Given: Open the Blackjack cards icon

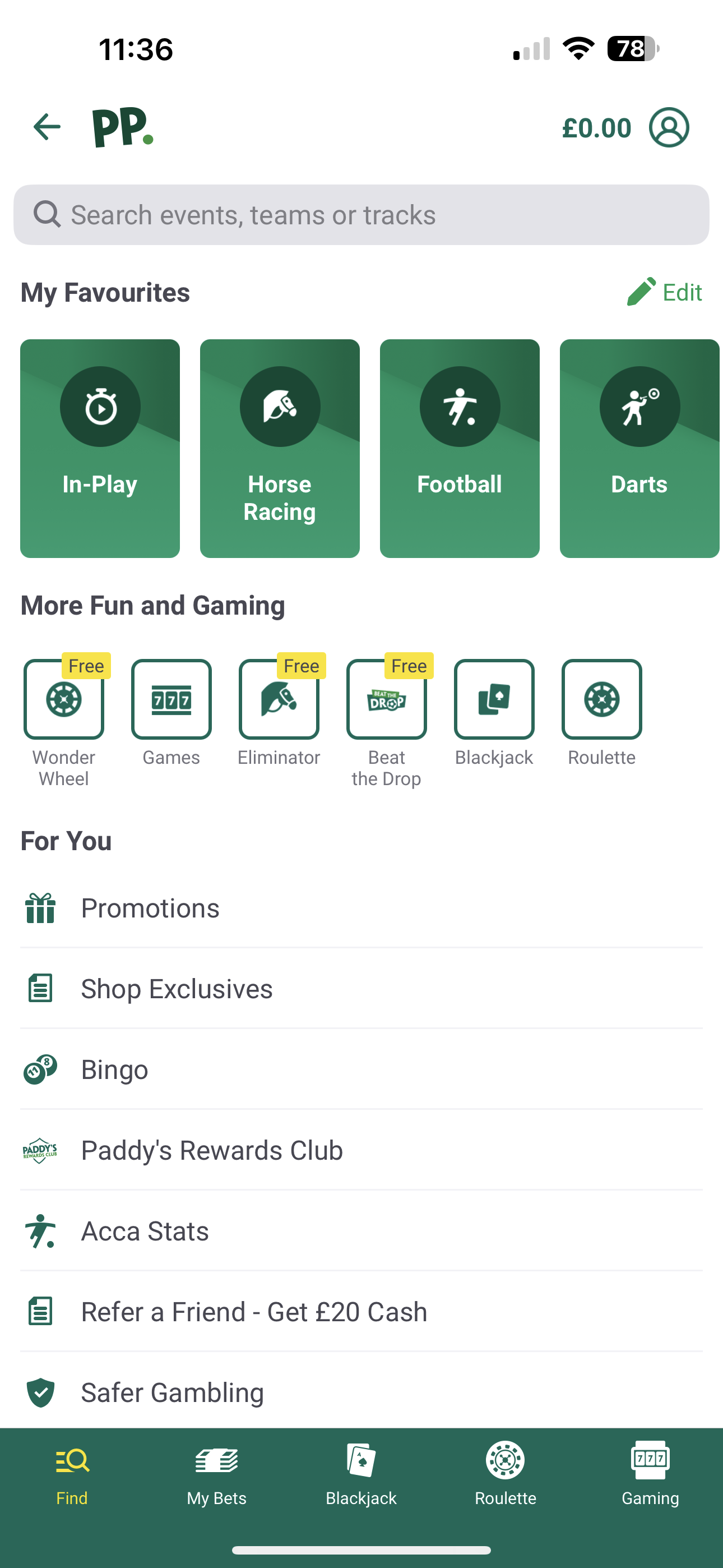Looking at the screenshot, I should (494, 699).
